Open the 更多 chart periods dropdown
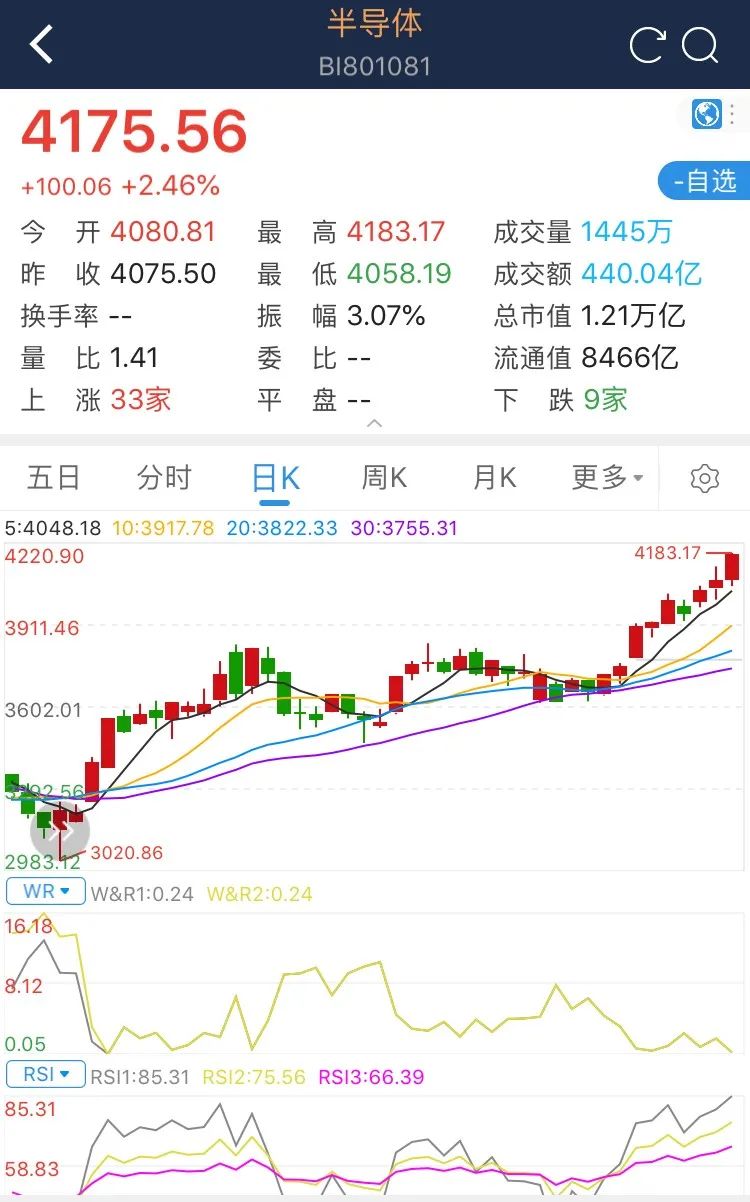The width and height of the screenshot is (750, 1202). 607,478
